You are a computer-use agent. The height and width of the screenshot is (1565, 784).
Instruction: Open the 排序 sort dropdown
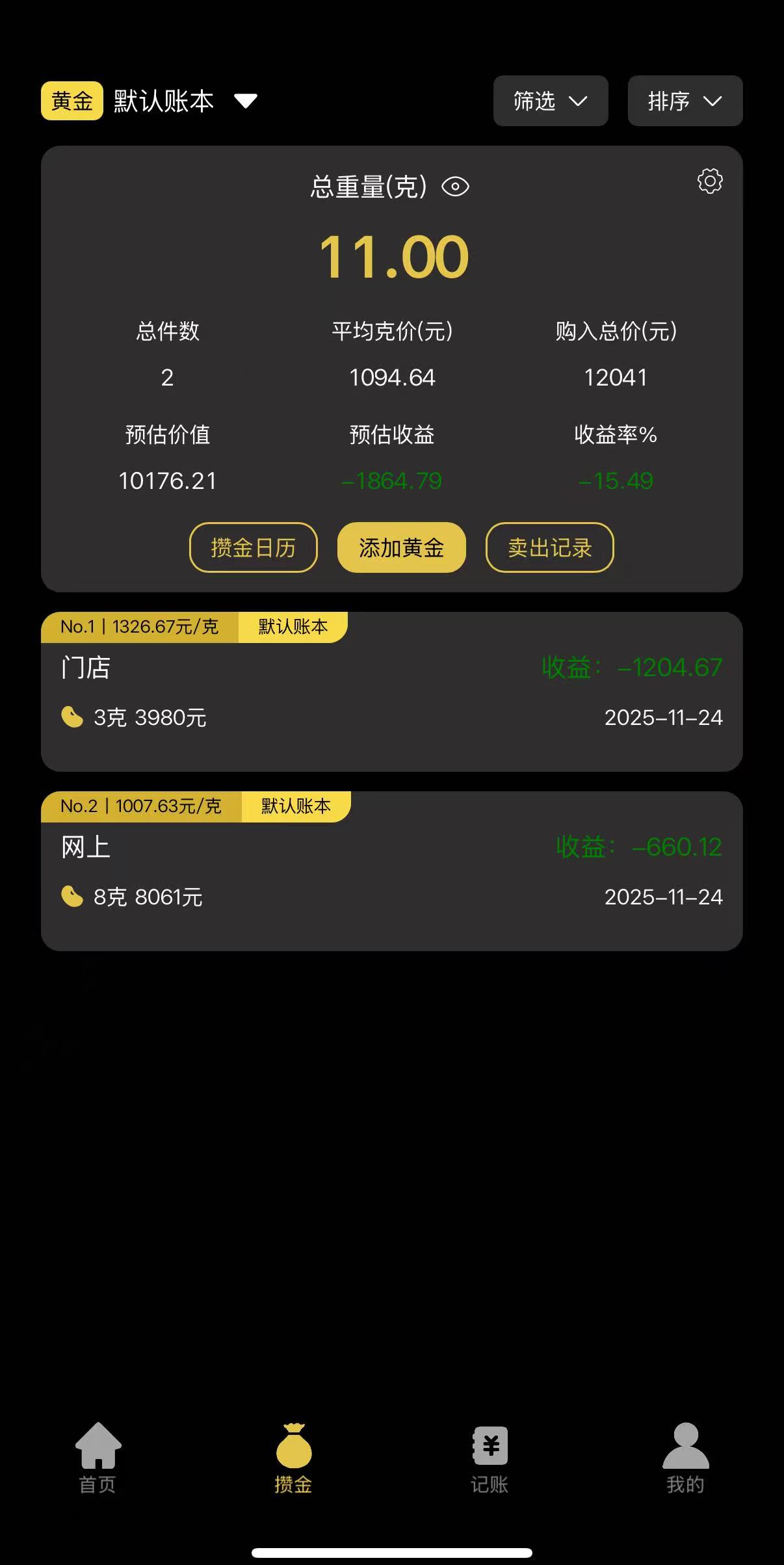point(685,101)
